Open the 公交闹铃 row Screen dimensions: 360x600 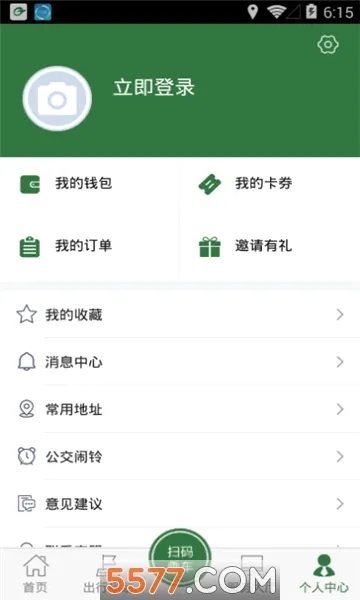click(180, 456)
